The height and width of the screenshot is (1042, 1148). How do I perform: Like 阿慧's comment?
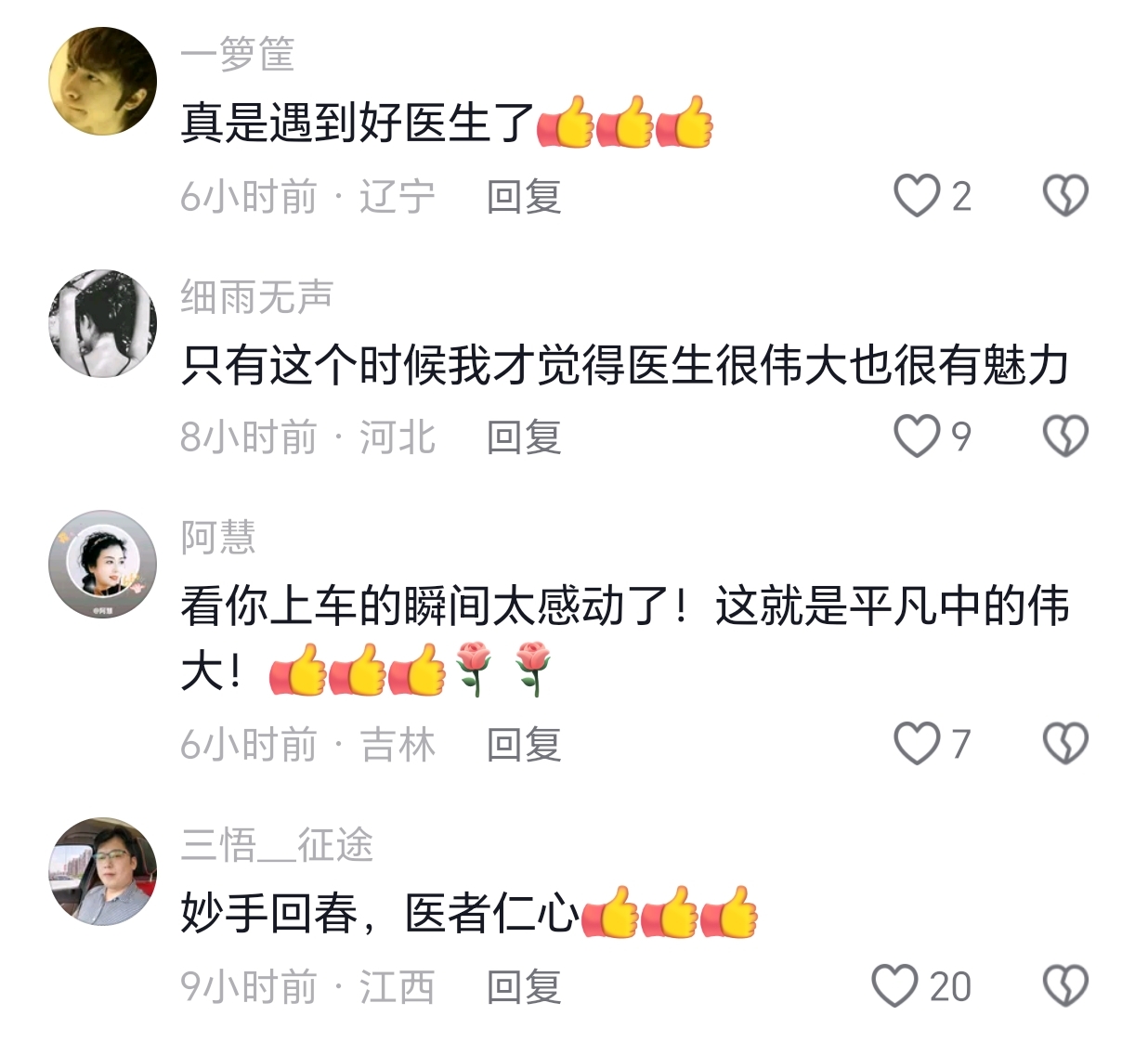(x=916, y=744)
